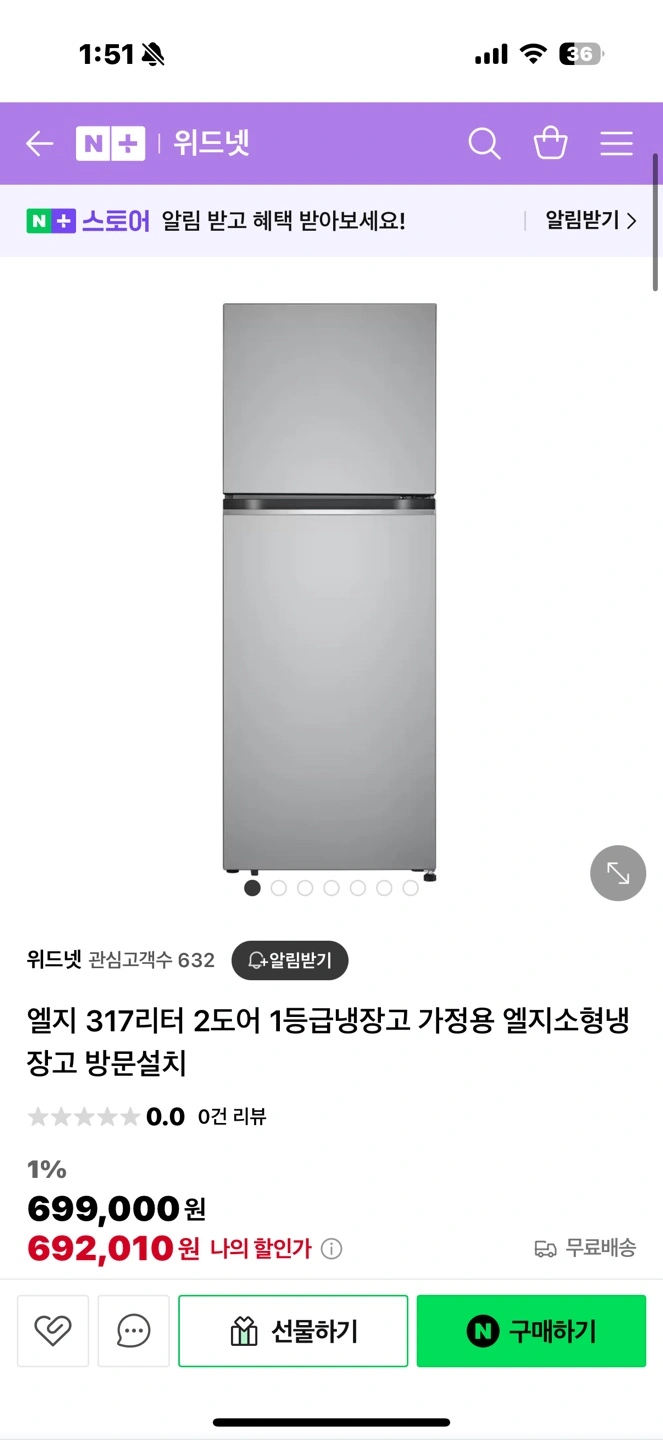Open the 위드넷 store name link

54,960
